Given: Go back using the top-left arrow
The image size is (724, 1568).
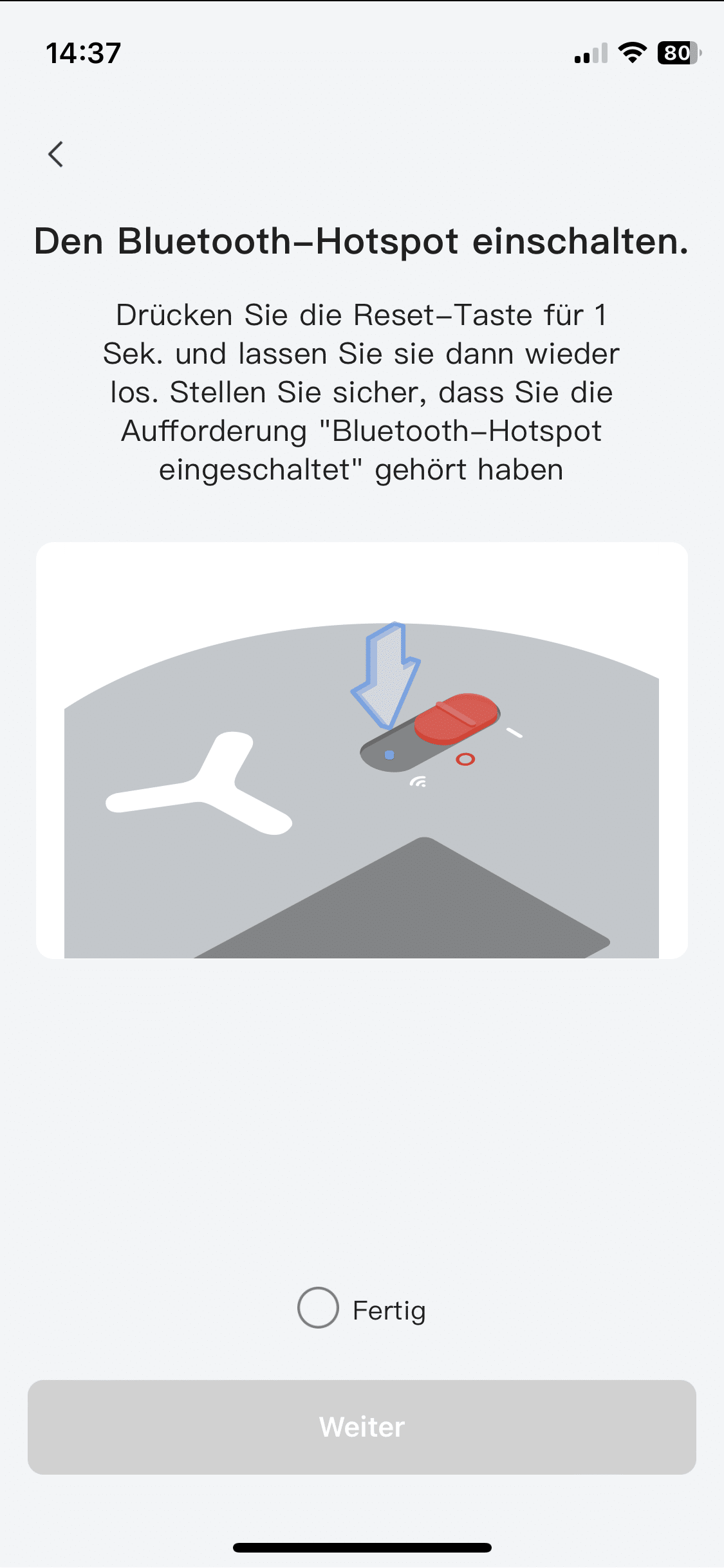Looking at the screenshot, I should (56, 154).
